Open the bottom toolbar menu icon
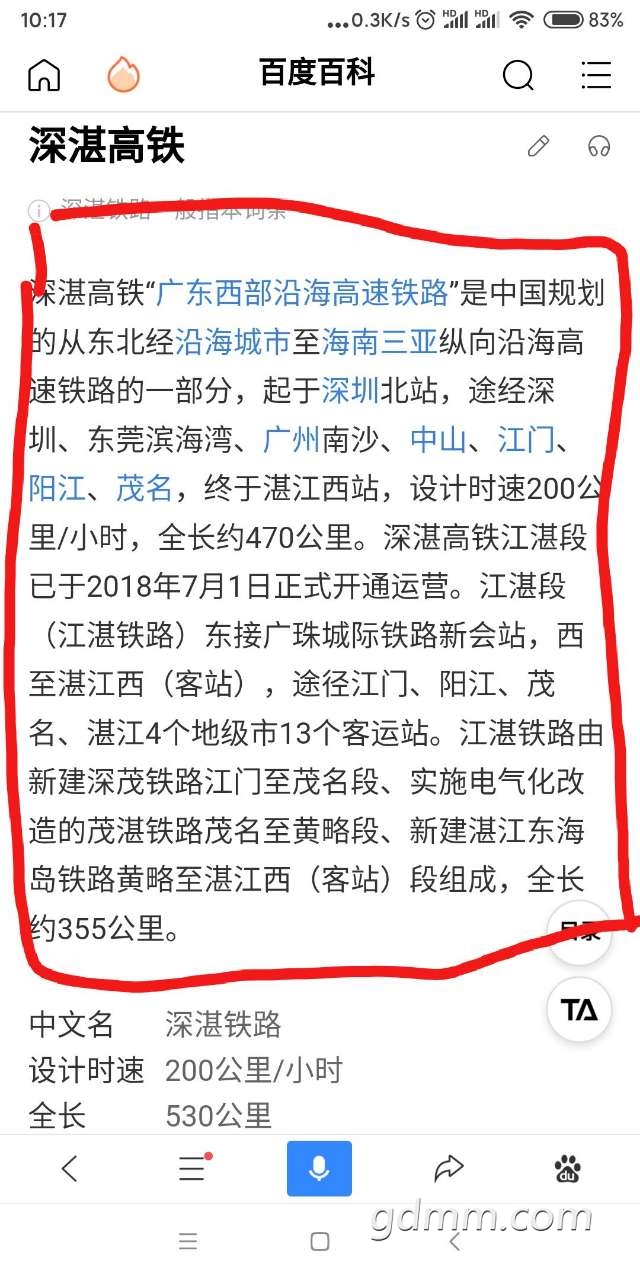The height and width of the screenshot is (1280, 640). tap(193, 1168)
